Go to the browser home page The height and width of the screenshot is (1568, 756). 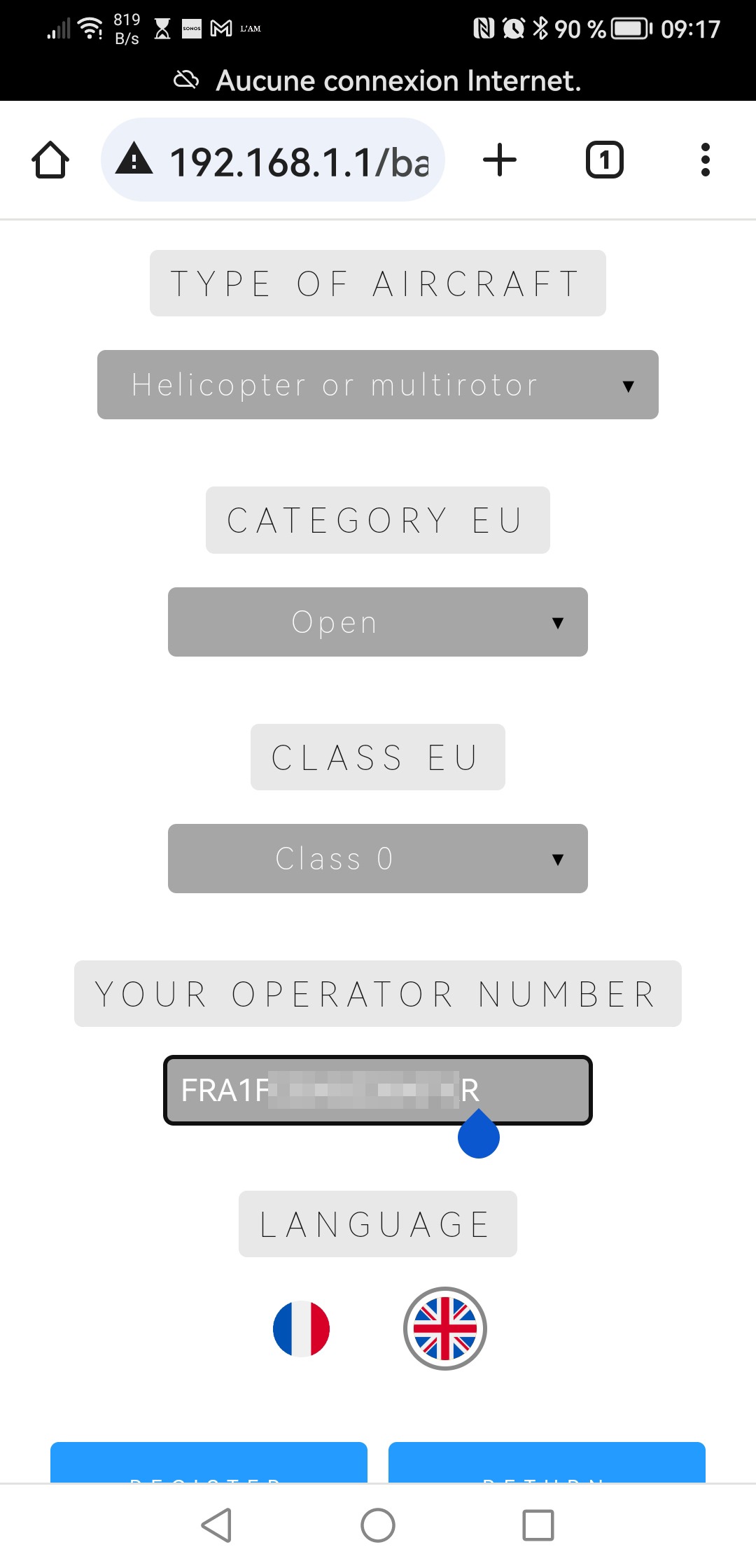click(x=50, y=160)
